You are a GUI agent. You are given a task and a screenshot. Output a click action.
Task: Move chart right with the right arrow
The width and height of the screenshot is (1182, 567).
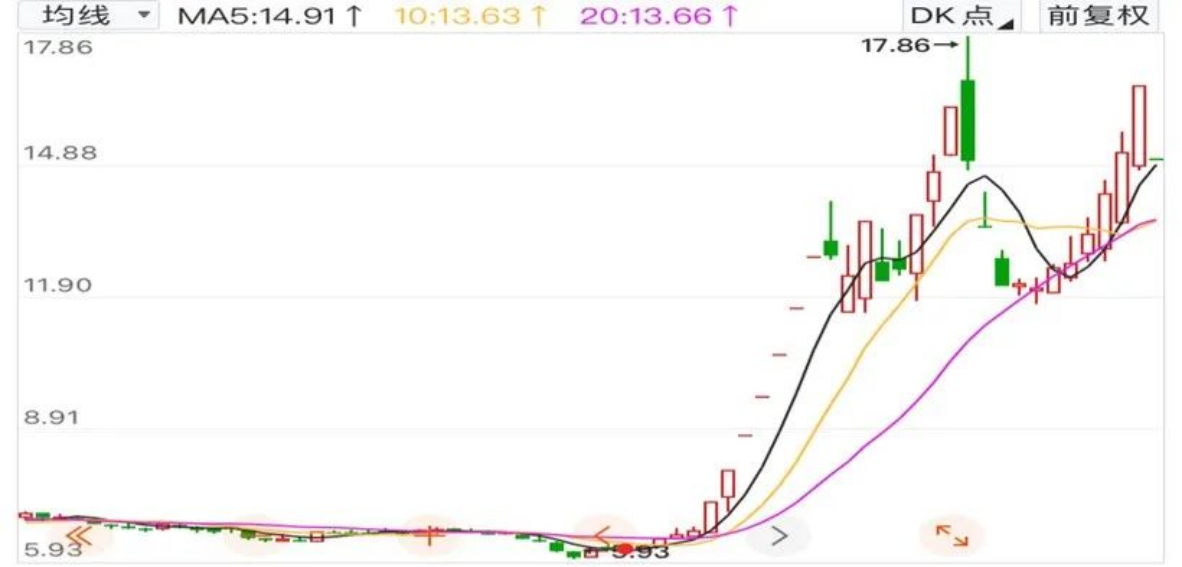(x=779, y=535)
